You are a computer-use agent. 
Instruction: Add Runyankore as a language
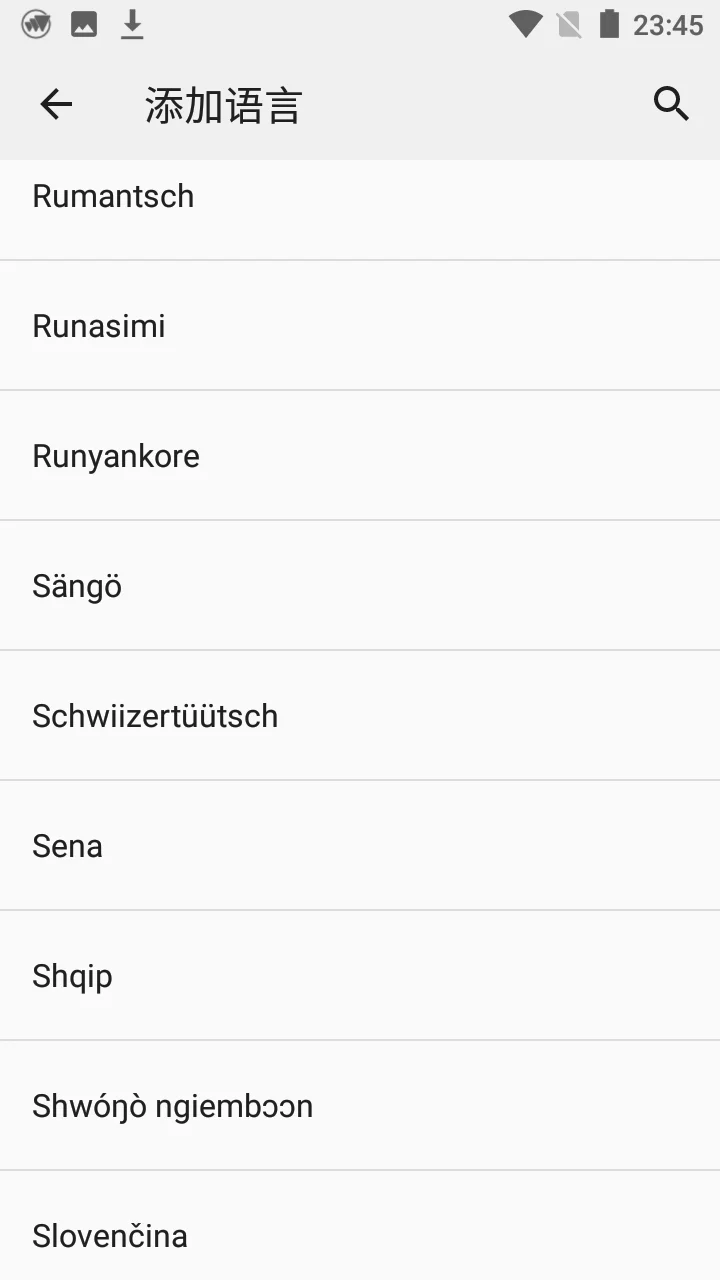[x=360, y=456]
